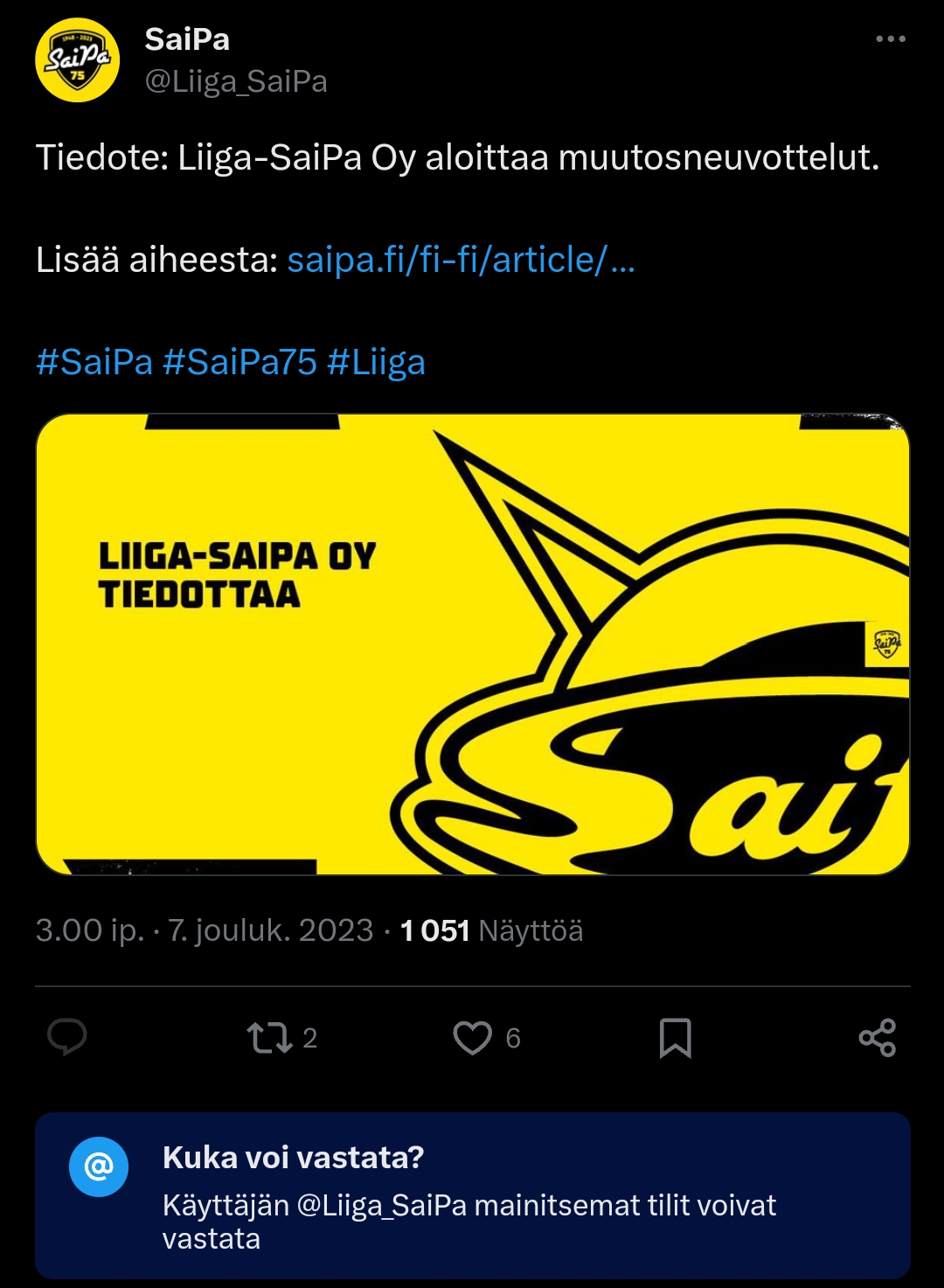
Task: Like the SaiPa tweet
Action: [473, 1038]
